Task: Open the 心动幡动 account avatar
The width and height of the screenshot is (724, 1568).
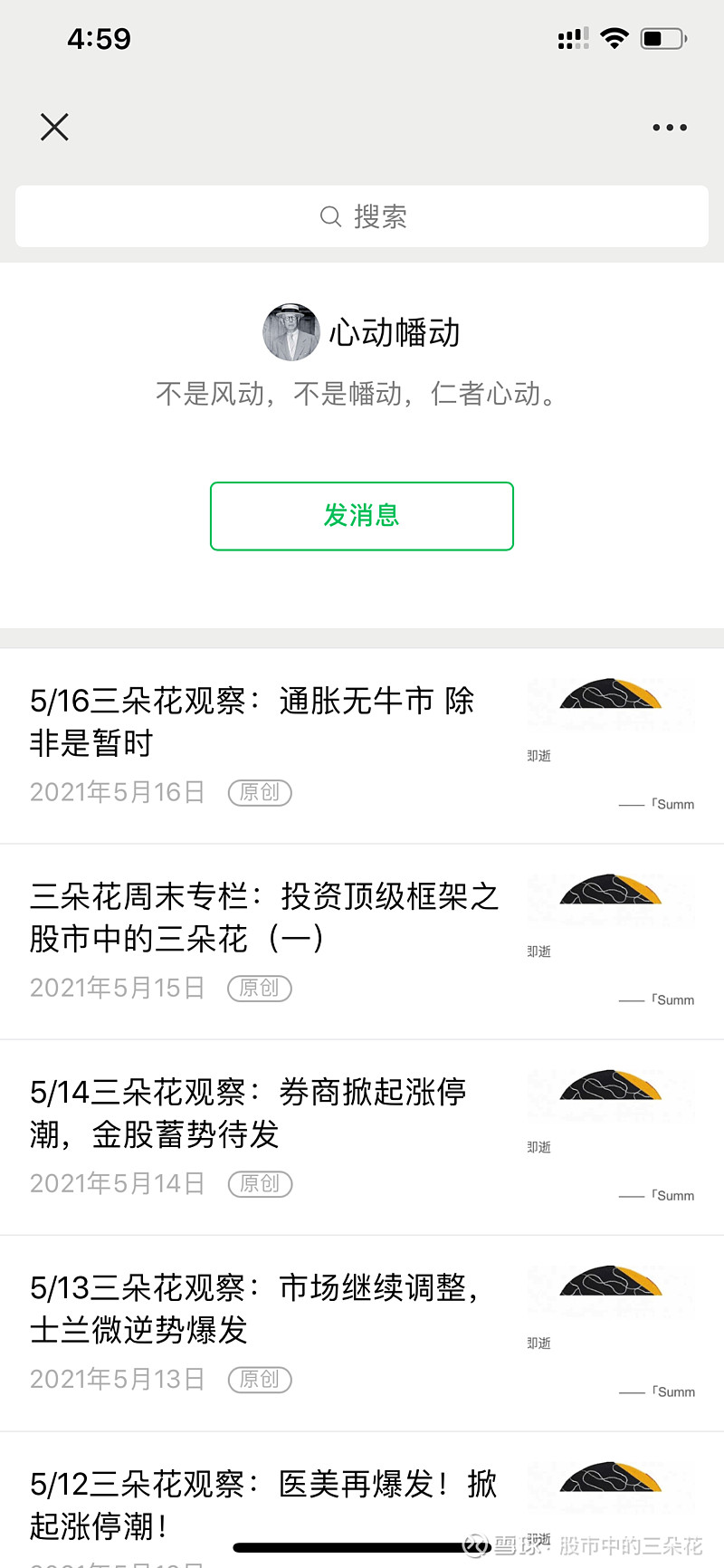Action: point(291,331)
